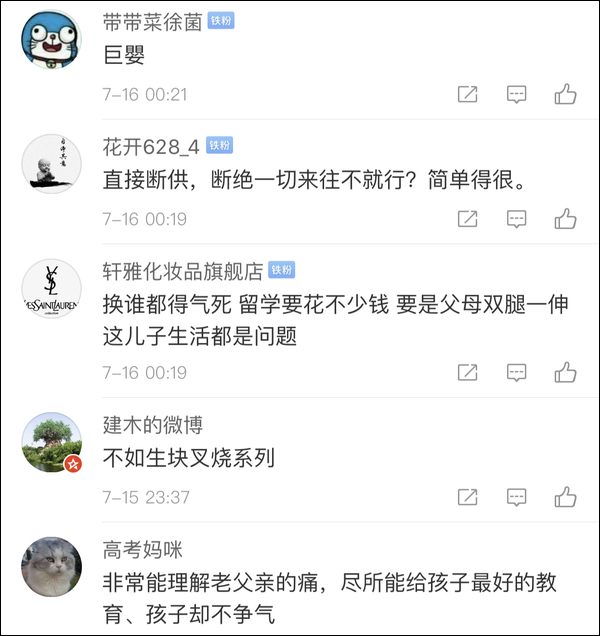This screenshot has height=636, width=600.
Task: Like 轩雅化妆品旗舰店's comment
Action: (565, 373)
